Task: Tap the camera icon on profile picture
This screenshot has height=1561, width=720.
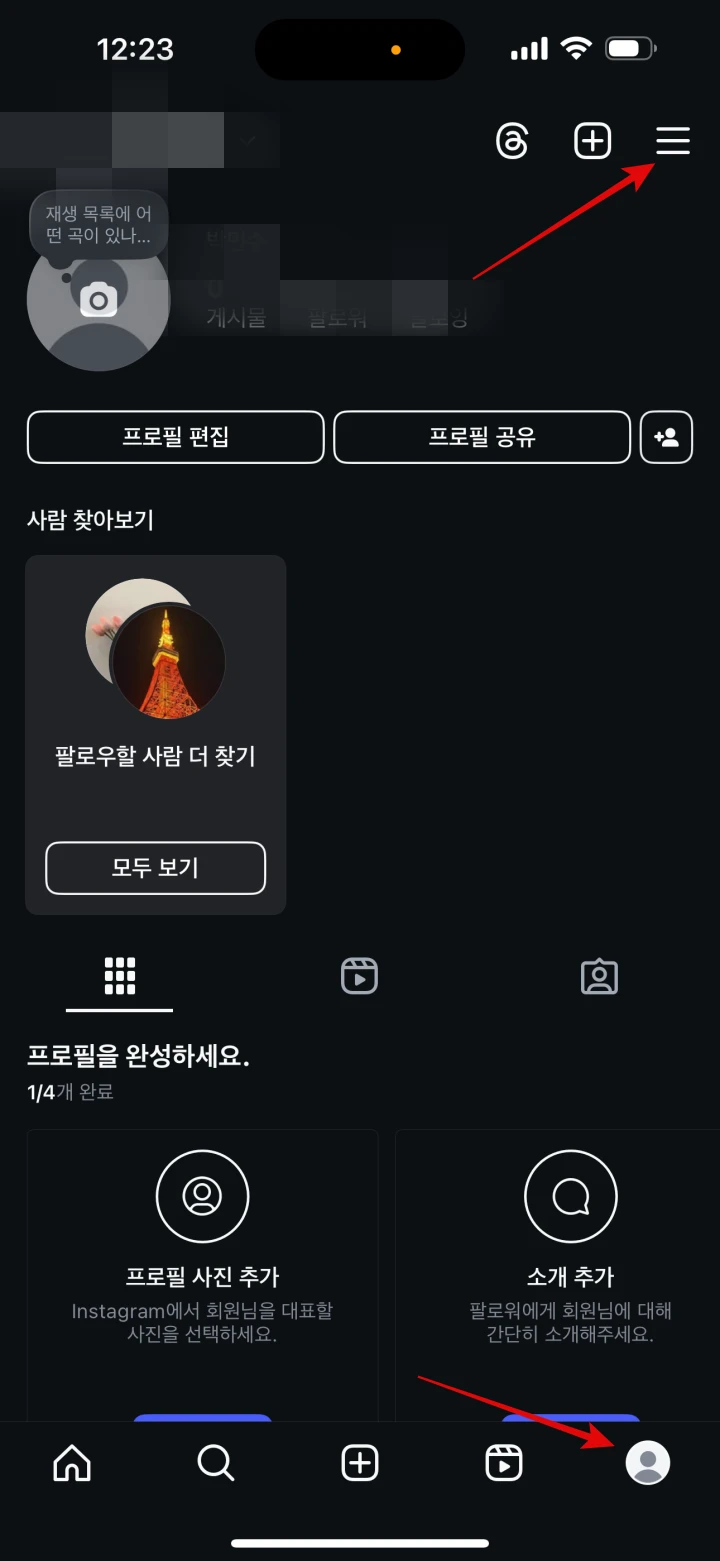Action: click(98, 296)
